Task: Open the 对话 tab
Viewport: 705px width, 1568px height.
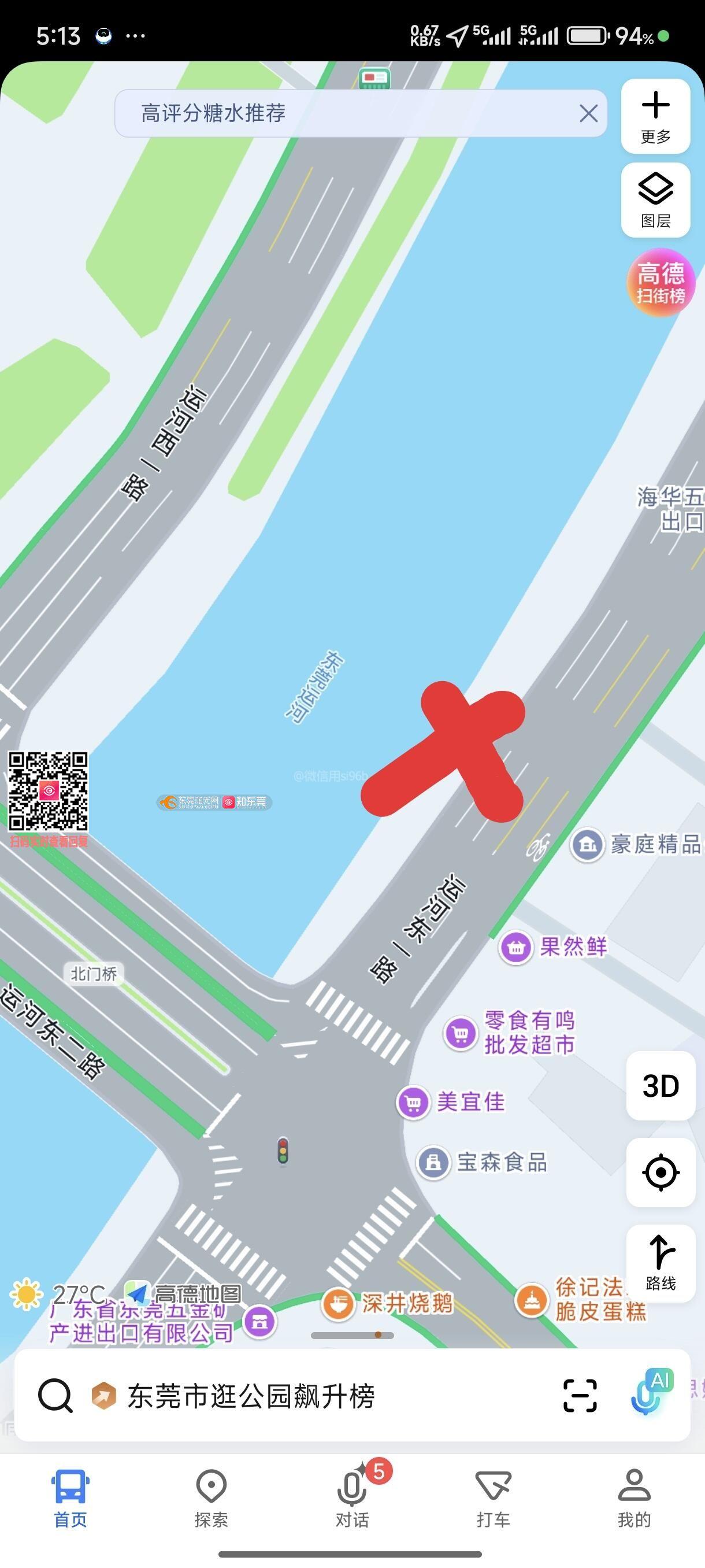Action: pos(352,1497)
